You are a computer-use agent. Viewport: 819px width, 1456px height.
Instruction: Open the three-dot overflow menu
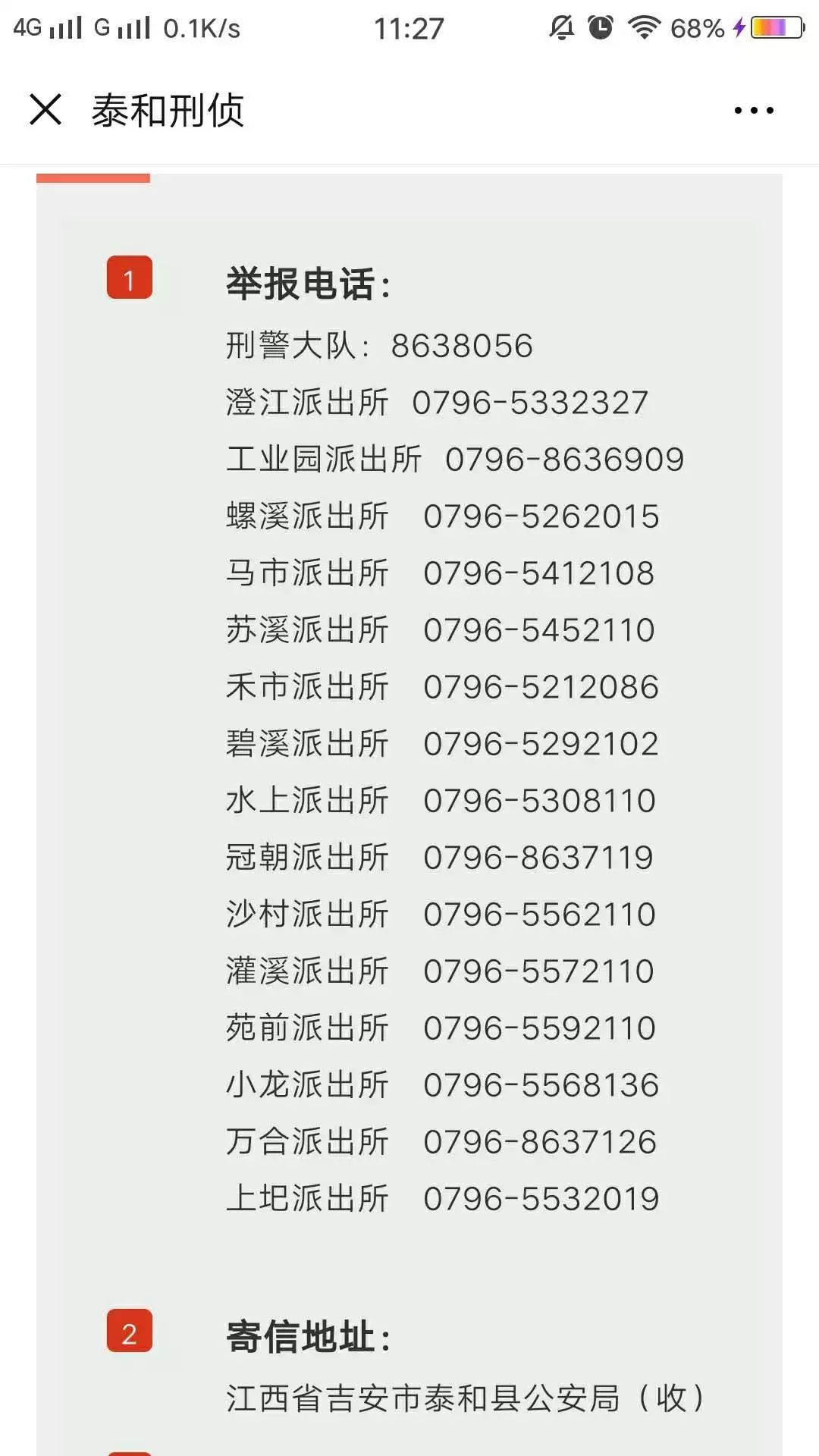(x=754, y=111)
